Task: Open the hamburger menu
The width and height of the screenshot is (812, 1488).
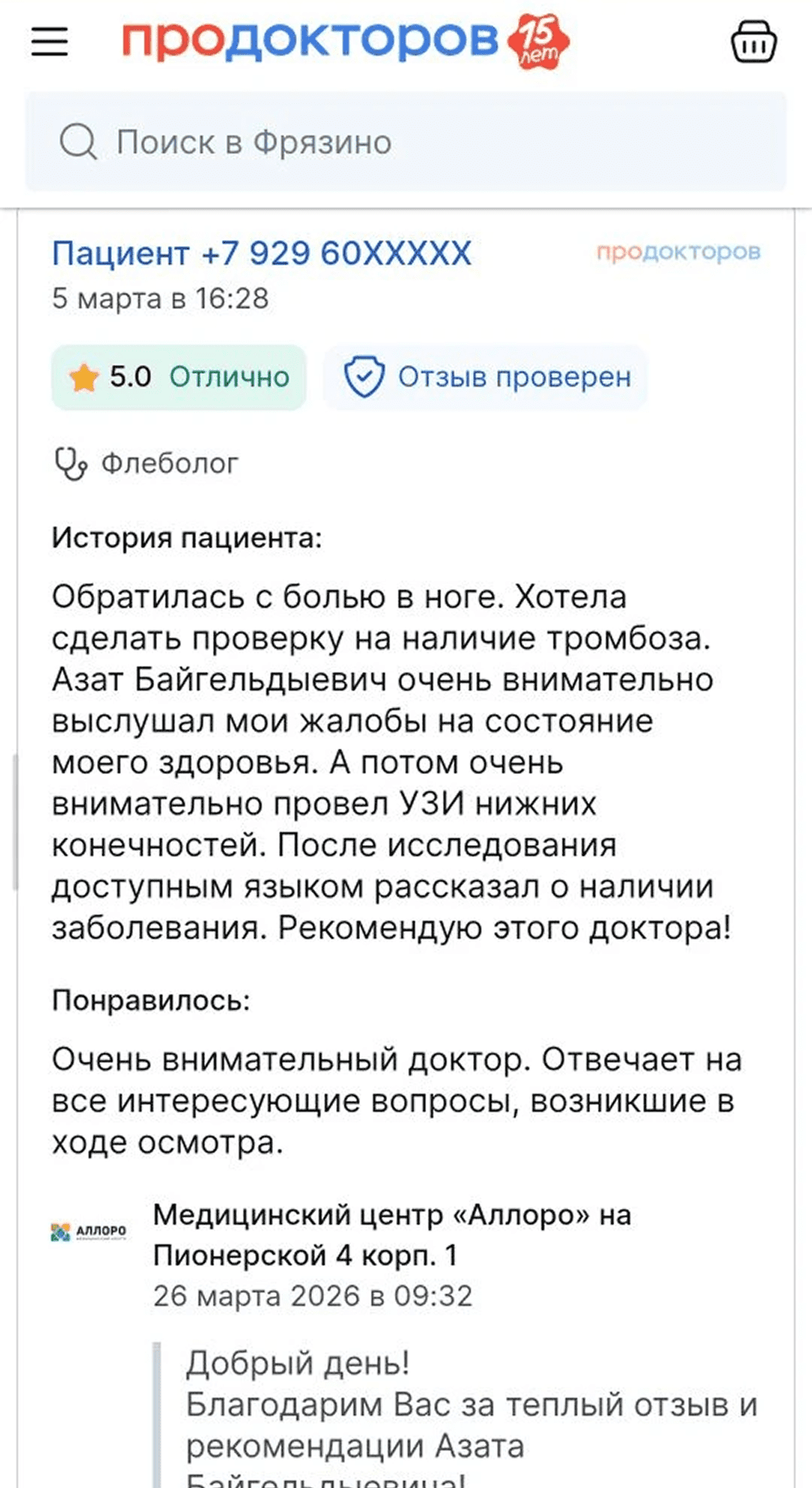Action: (50, 41)
